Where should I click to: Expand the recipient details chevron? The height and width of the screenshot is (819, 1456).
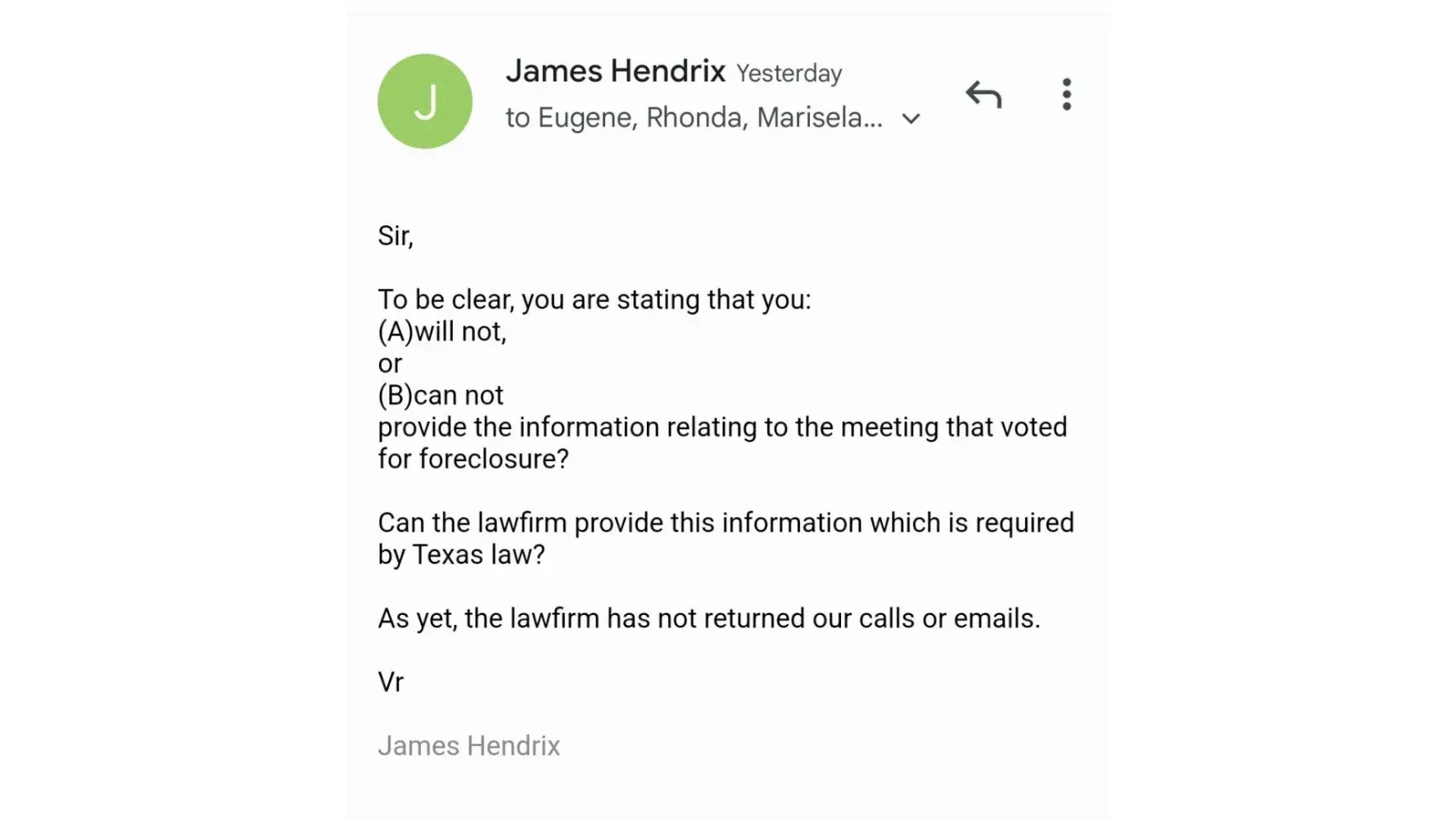coord(911,119)
